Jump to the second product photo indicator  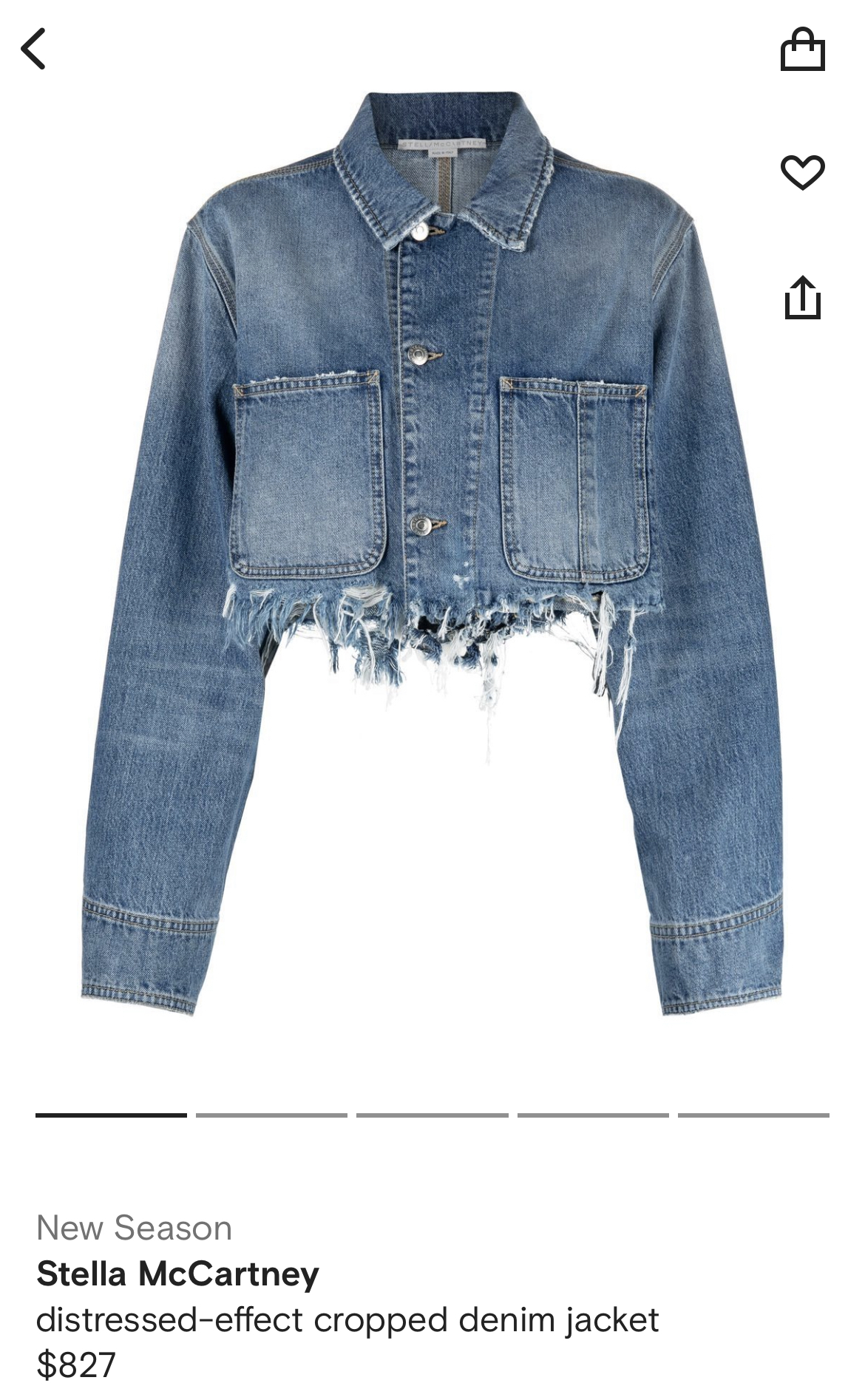[x=271, y=1115]
